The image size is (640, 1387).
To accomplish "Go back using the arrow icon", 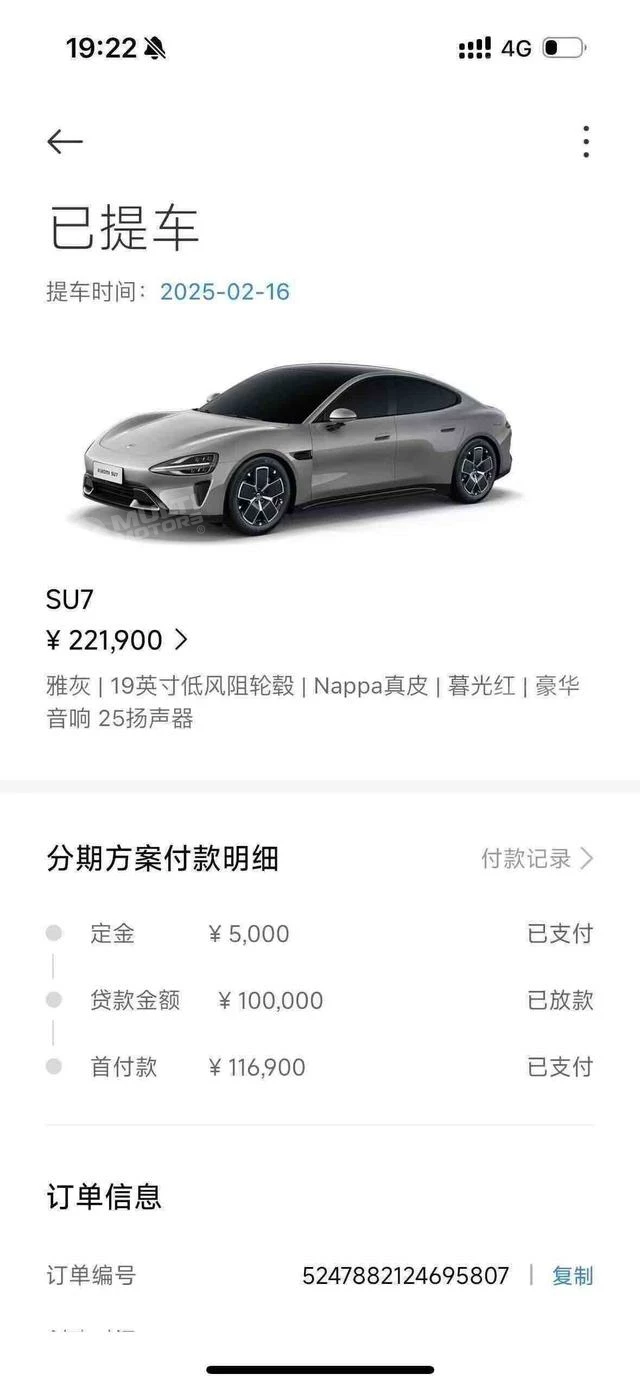I will pos(64,142).
